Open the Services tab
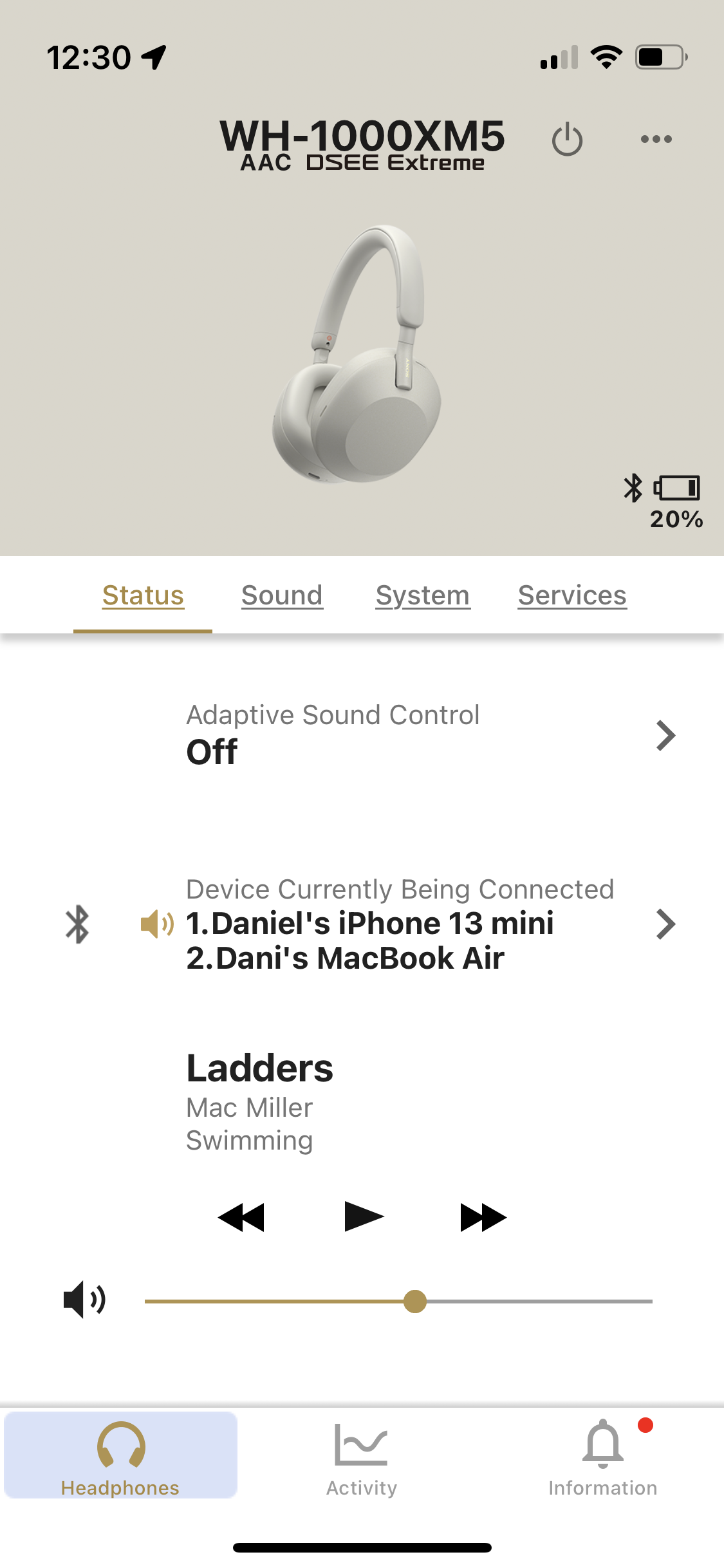 pos(572,595)
